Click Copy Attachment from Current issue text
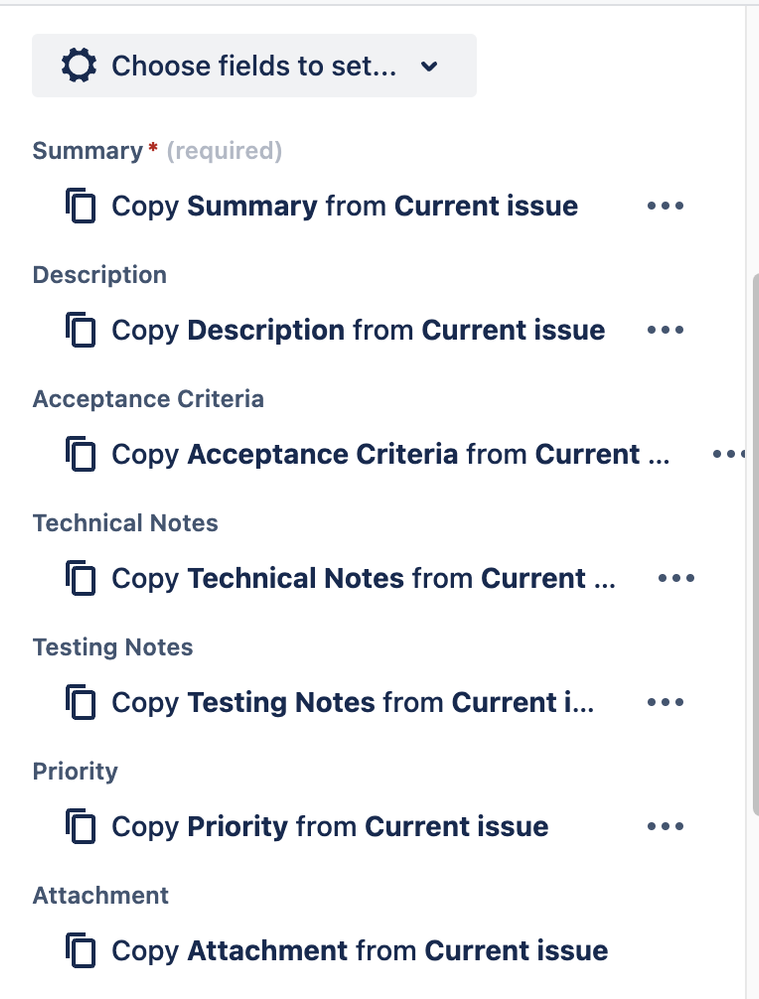 pyautogui.click(x=358, y=950)
